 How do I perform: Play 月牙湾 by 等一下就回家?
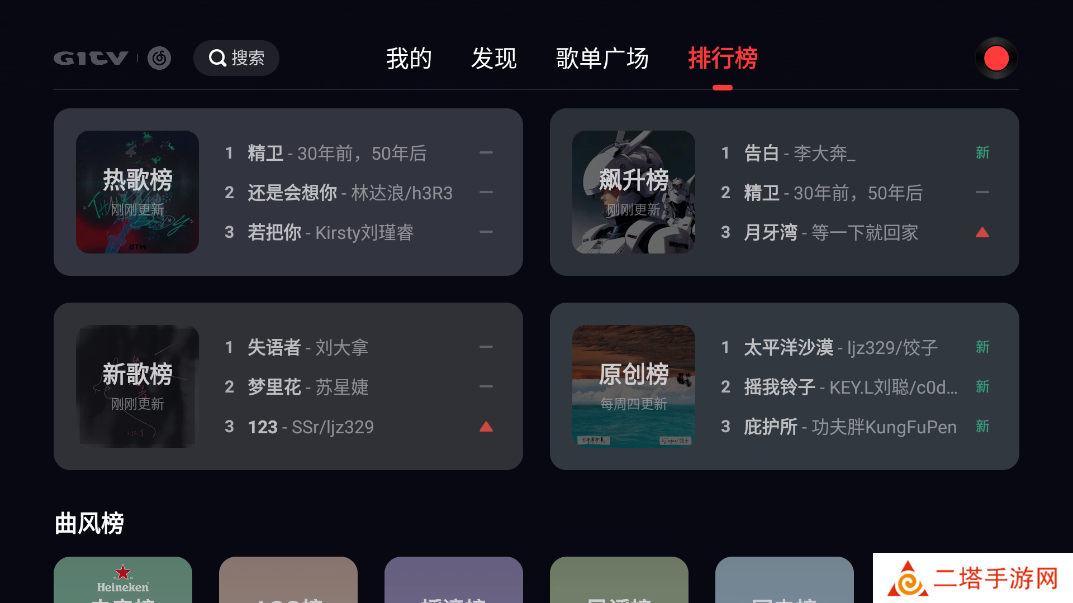830,233
